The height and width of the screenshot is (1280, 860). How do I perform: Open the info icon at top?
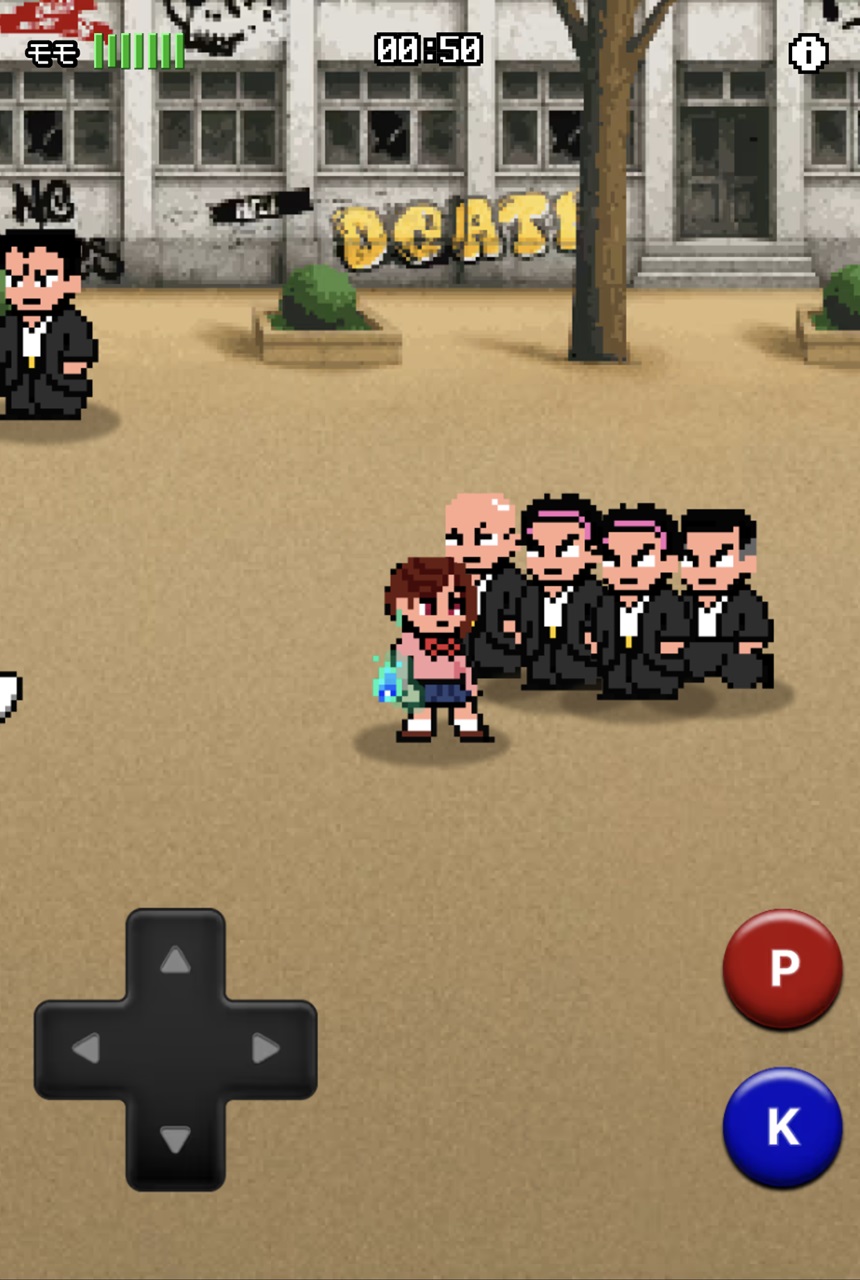point(808,53)
